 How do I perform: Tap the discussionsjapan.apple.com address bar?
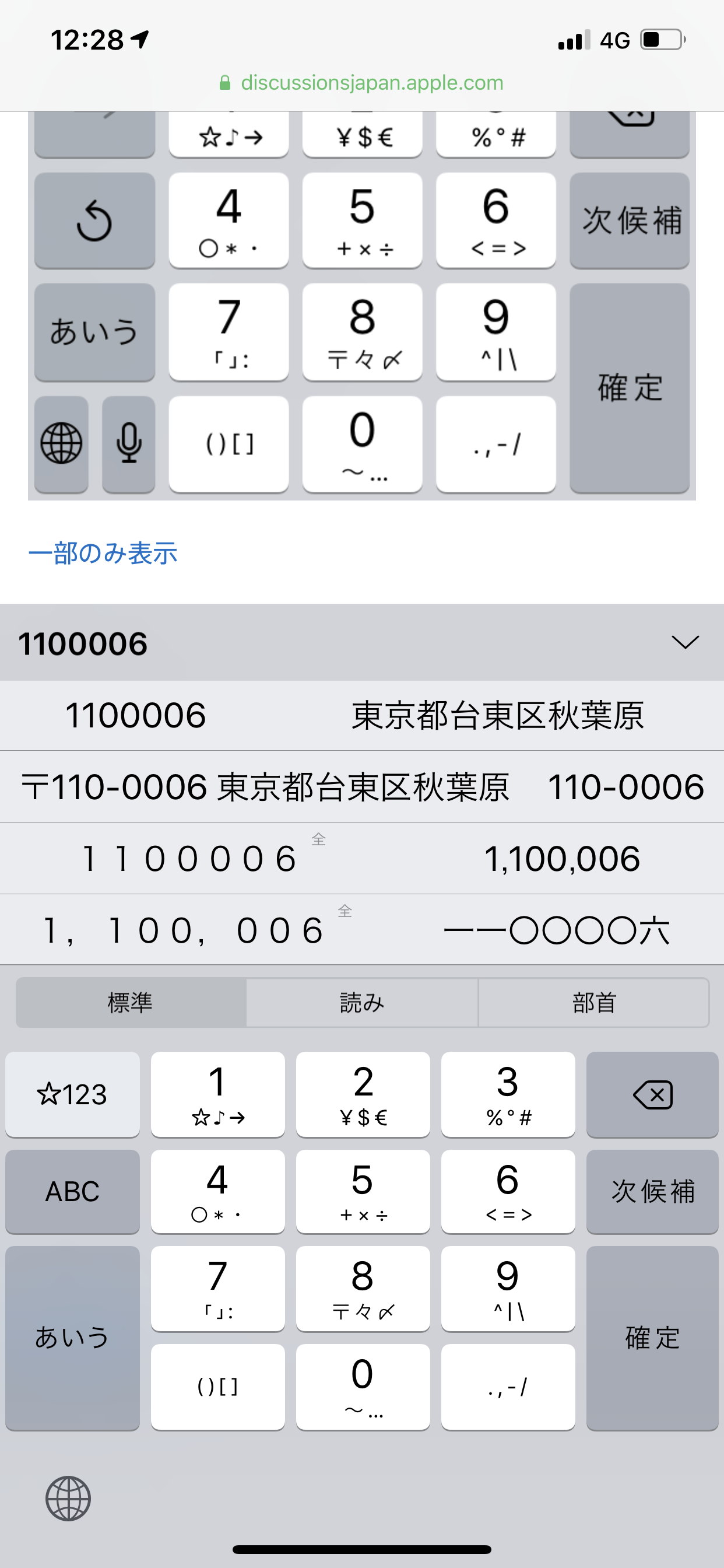pyautogui.click(x=362, y=82)
